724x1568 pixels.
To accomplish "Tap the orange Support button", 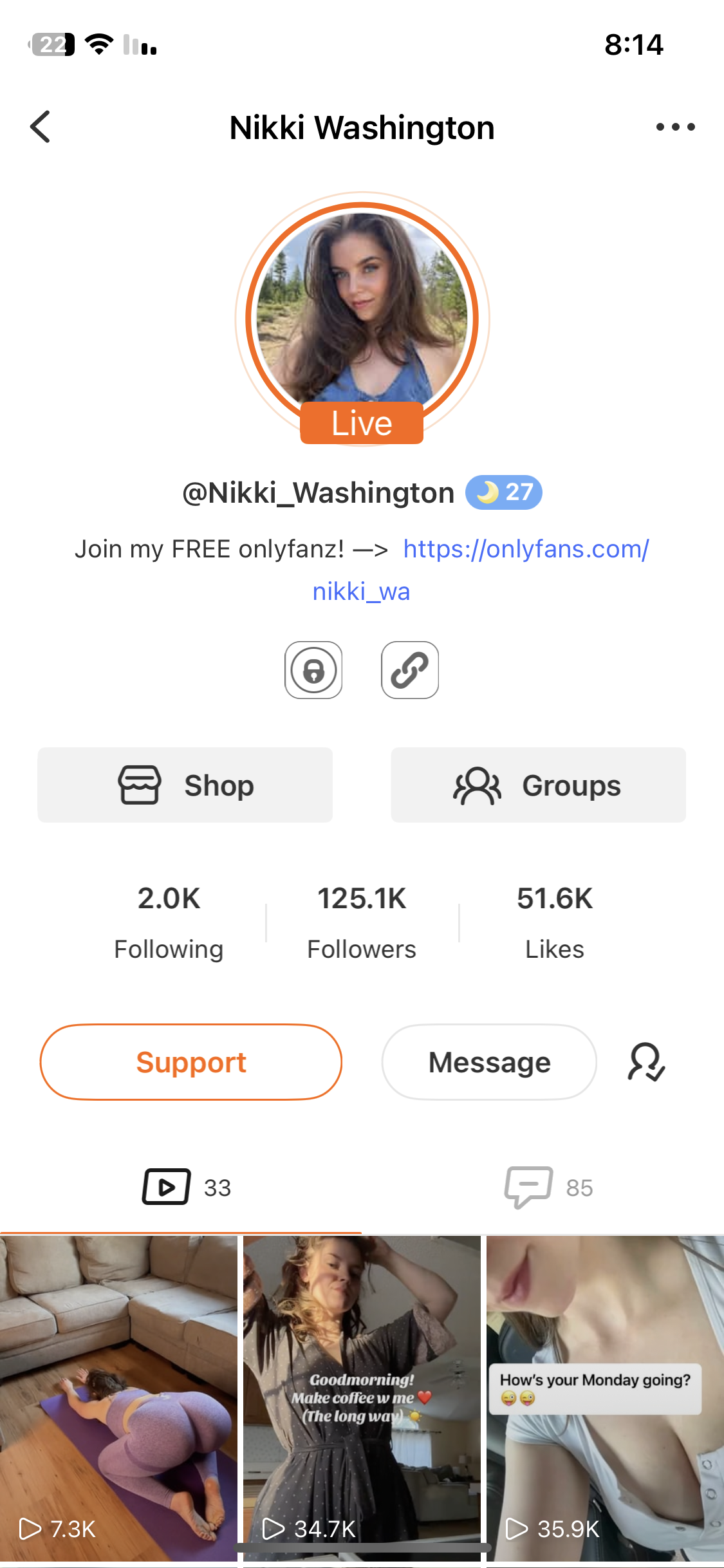I will point(191,1062).
